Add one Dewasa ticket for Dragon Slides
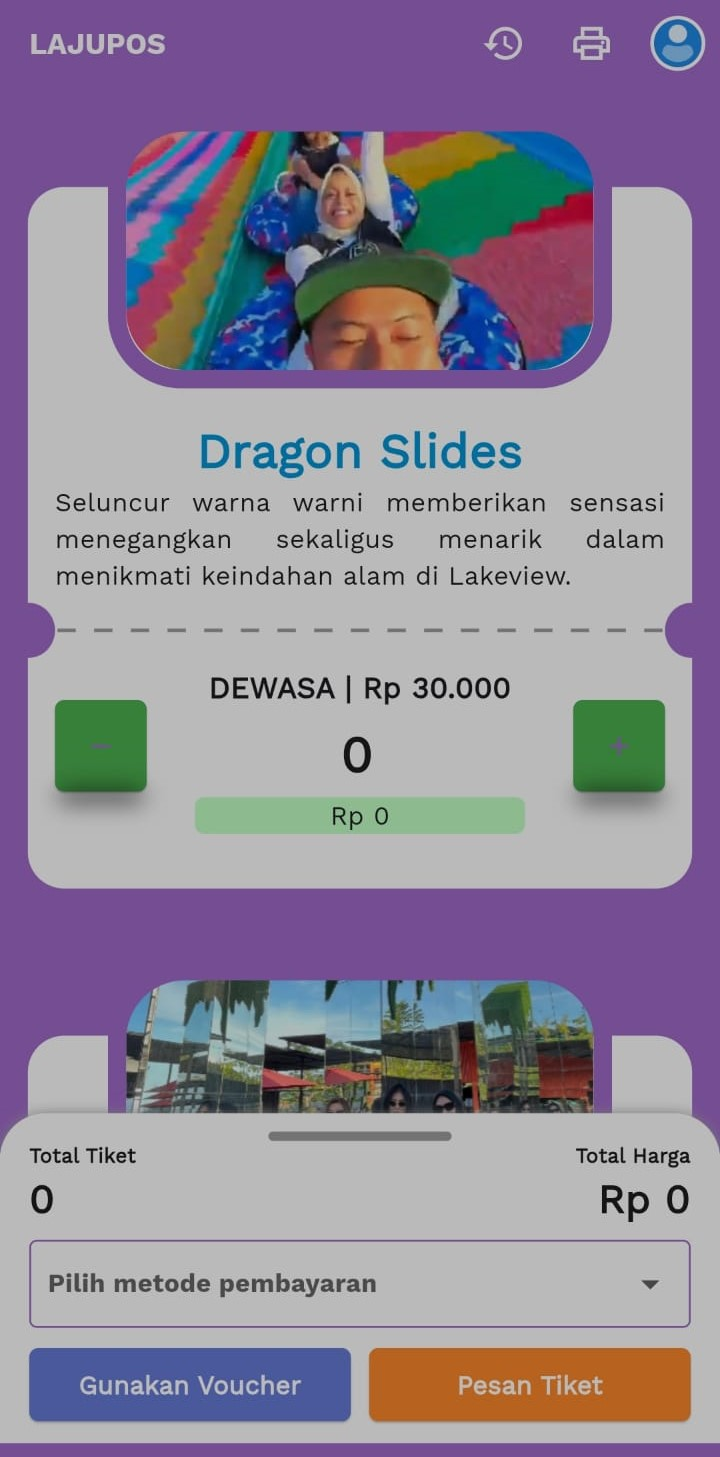This screenshot has height=1457, width=720. pyautogui.click(x=618, y=746)
